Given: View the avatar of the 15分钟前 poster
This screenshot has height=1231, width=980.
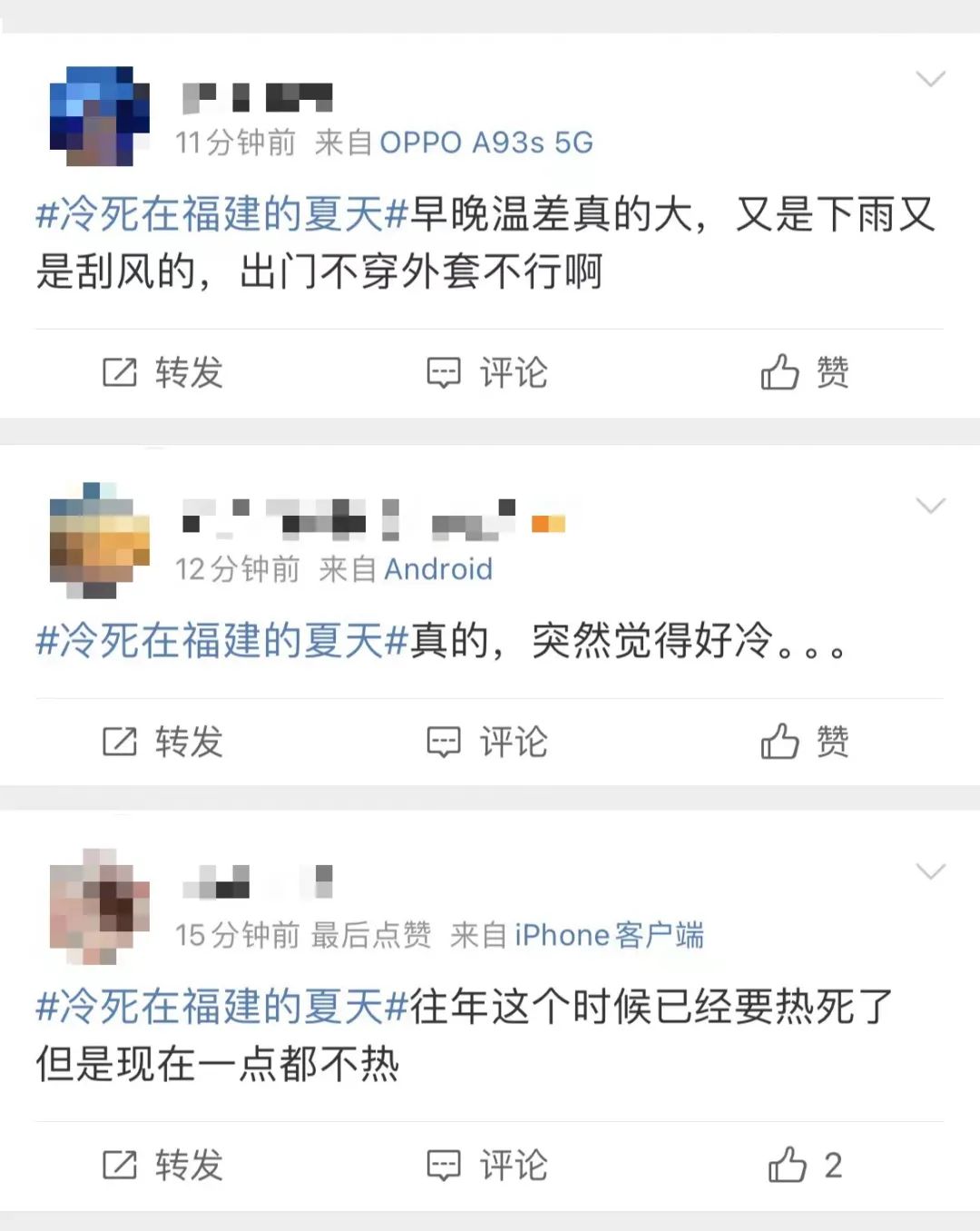Looking at the screenshot, I should (x=99, y=906).
